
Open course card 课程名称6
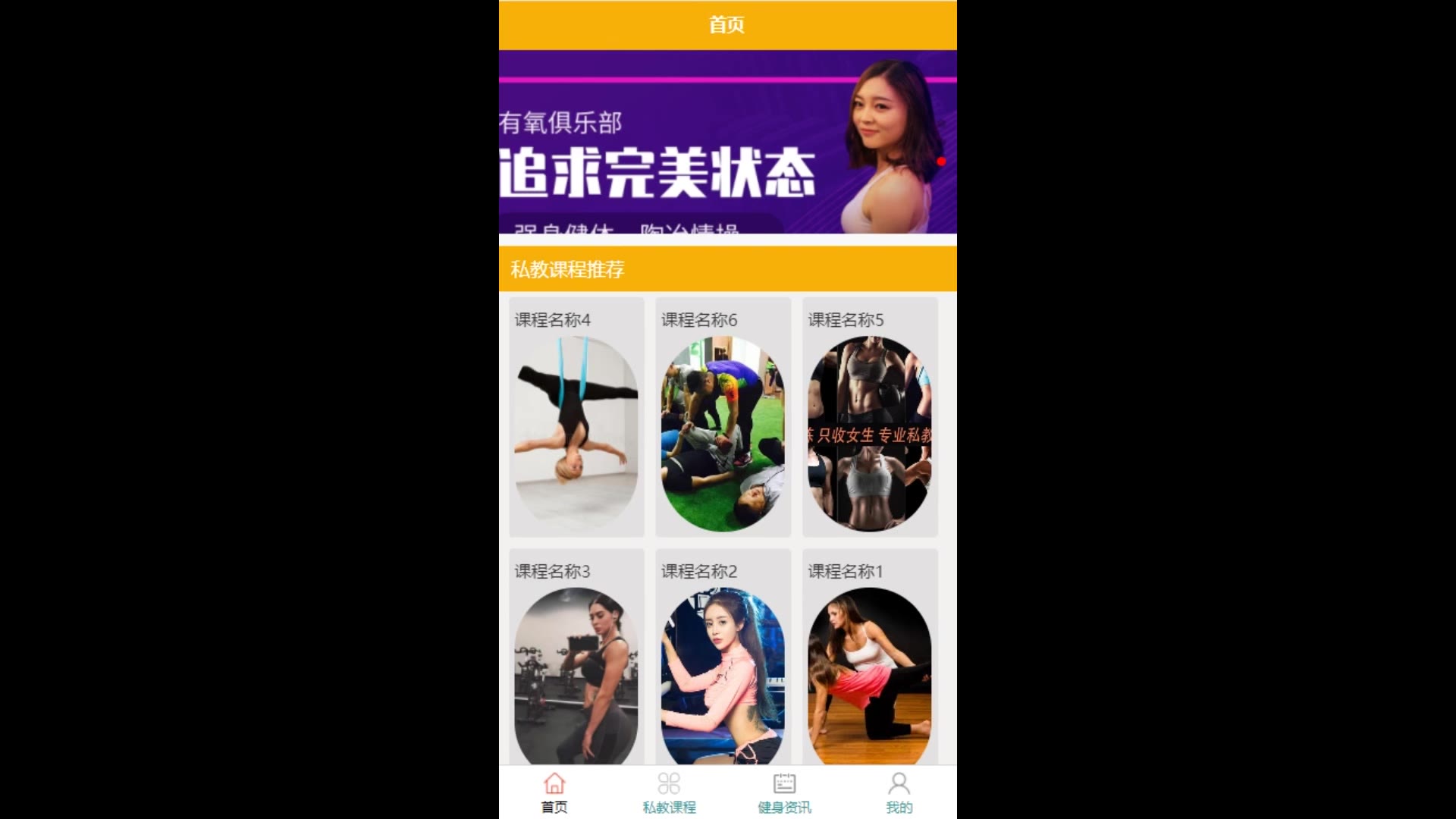coord(723,417)
